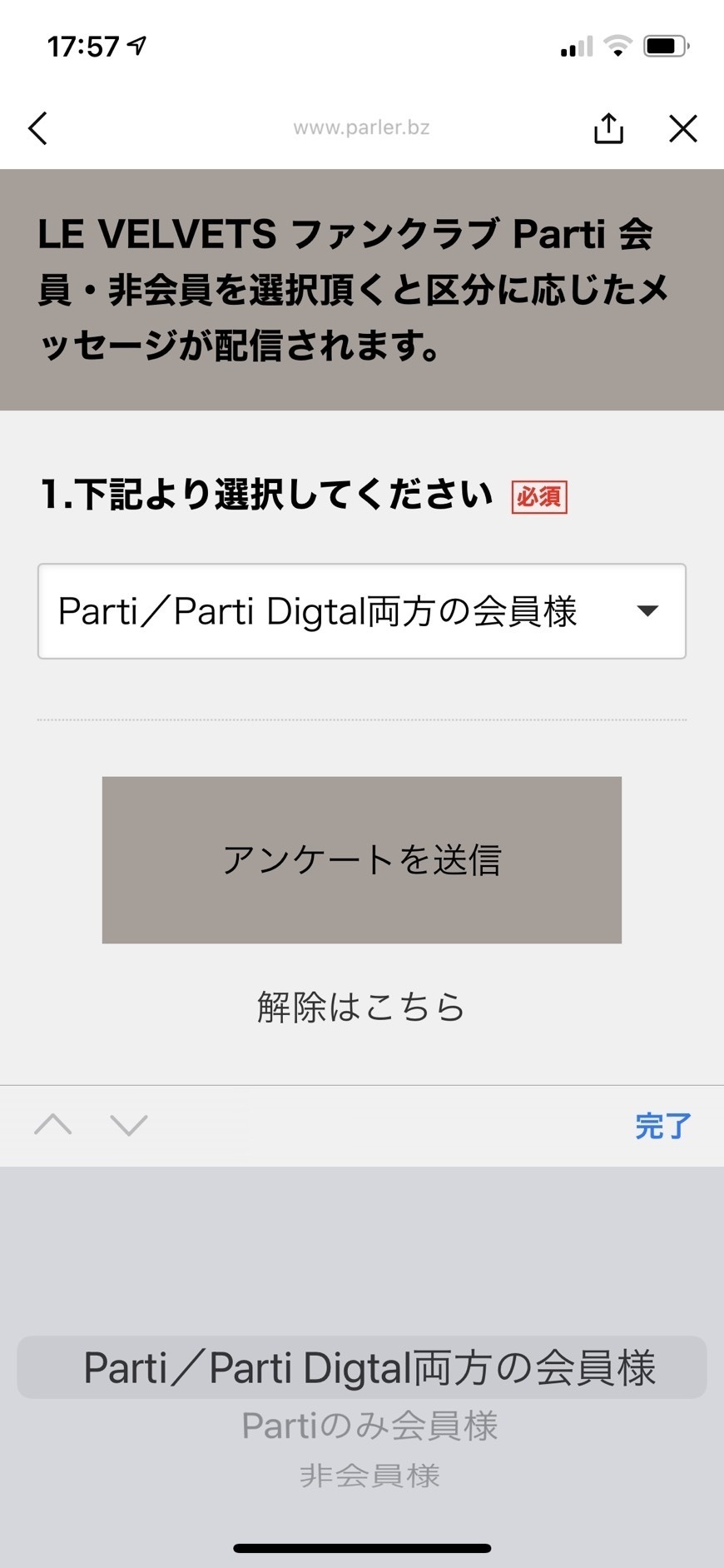Share this page via the share icon
The image size is (724, 1568).
coord(608,128)
